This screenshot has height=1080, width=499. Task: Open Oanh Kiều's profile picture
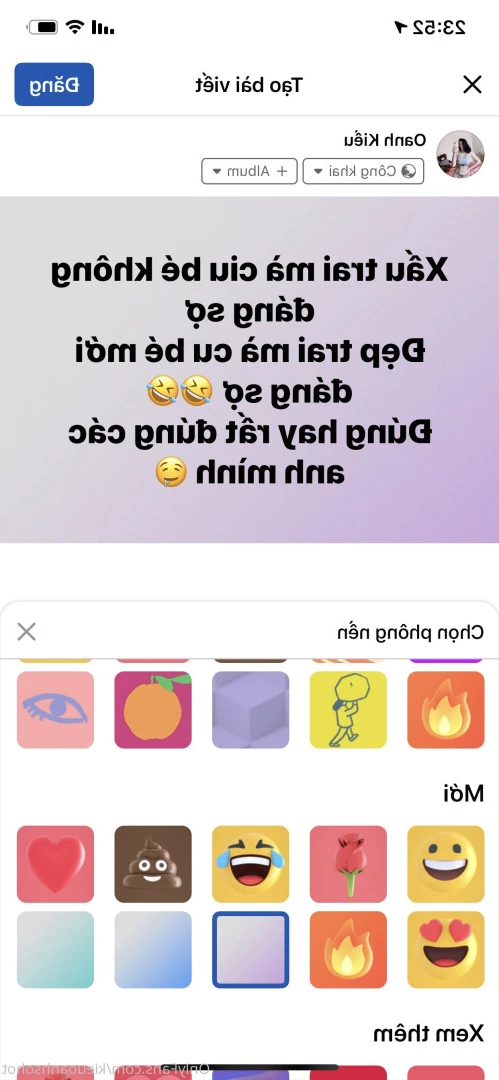[x=461, y=154]
